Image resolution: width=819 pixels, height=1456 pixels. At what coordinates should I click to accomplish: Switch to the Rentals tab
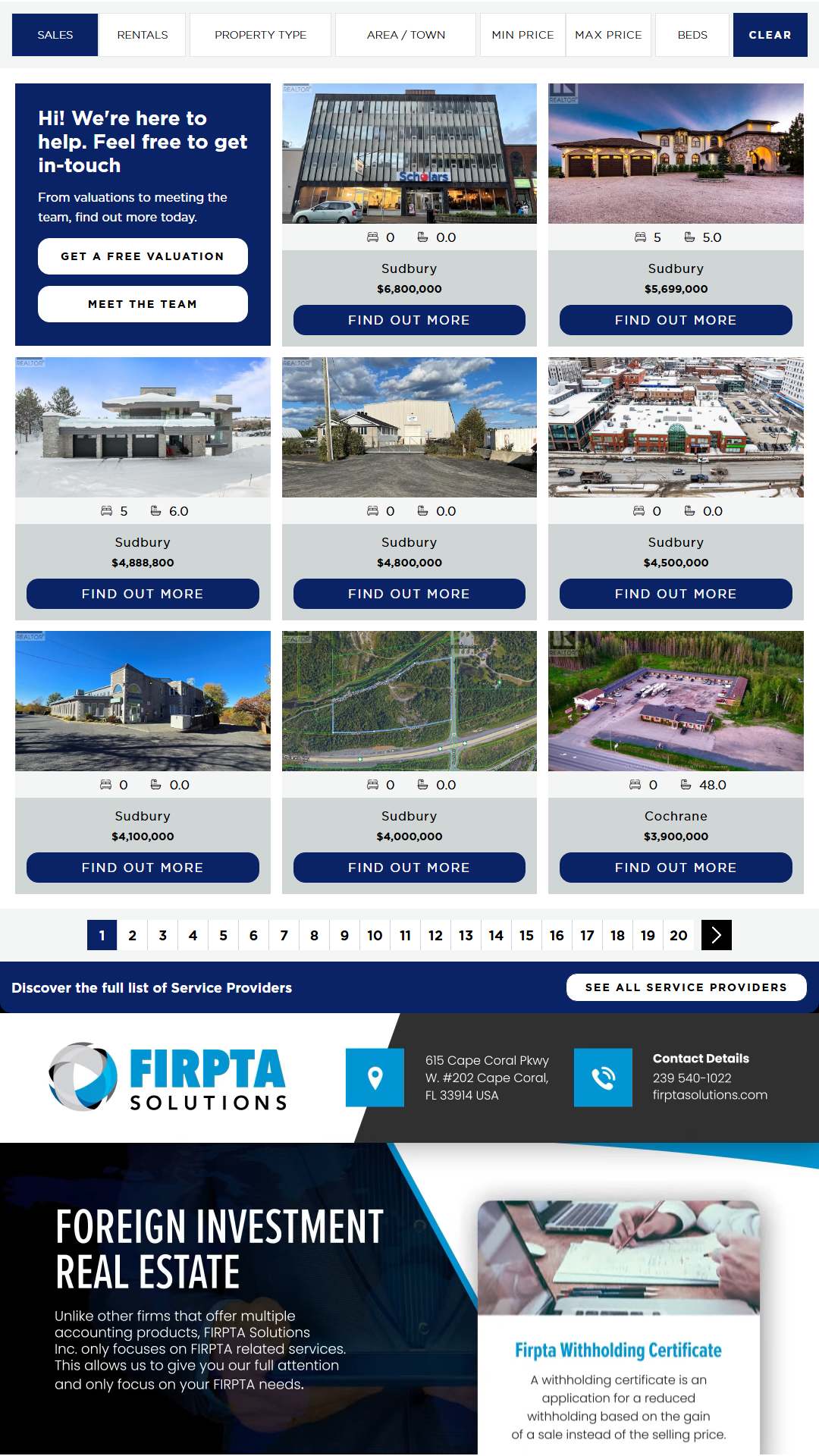click(143, 35)
